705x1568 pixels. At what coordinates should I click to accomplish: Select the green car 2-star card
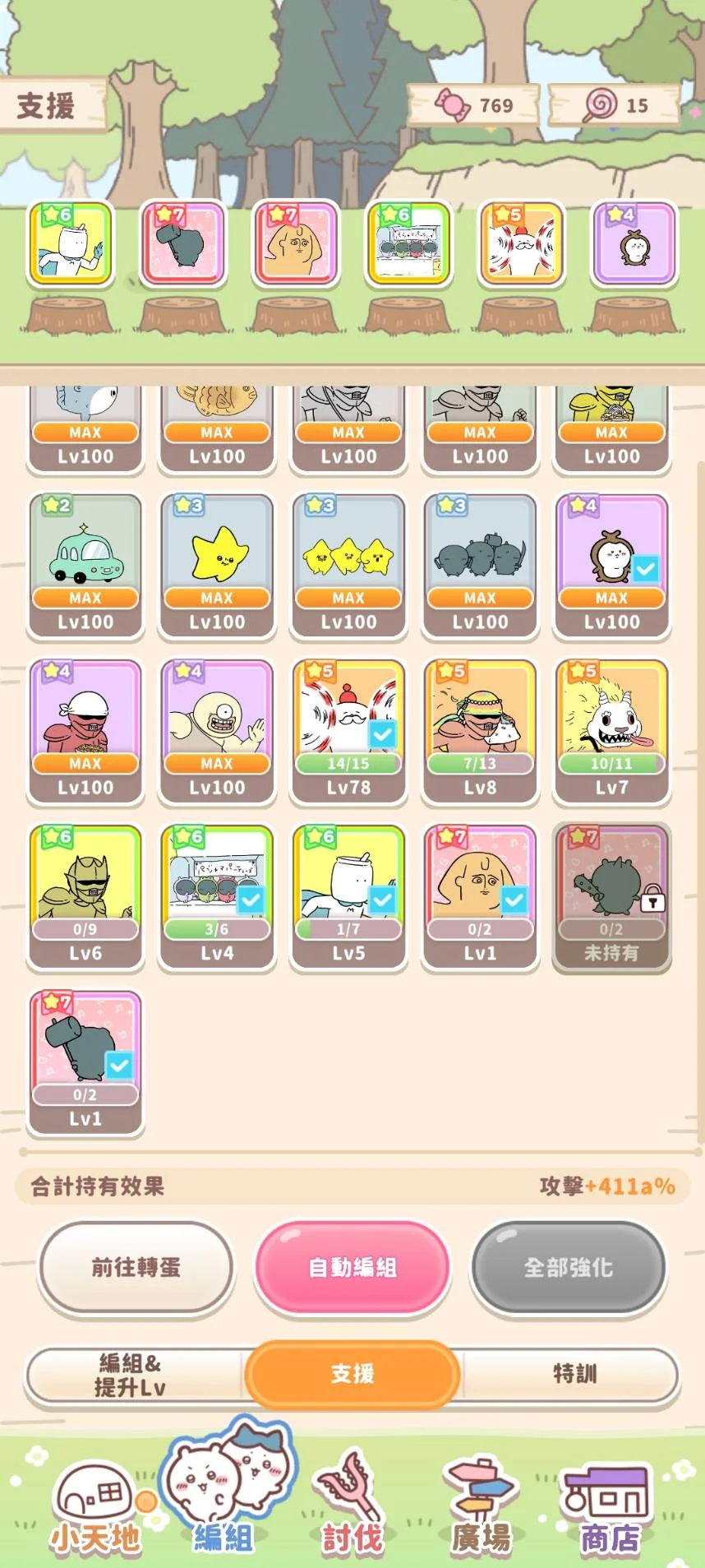click(x=85, y=565)
